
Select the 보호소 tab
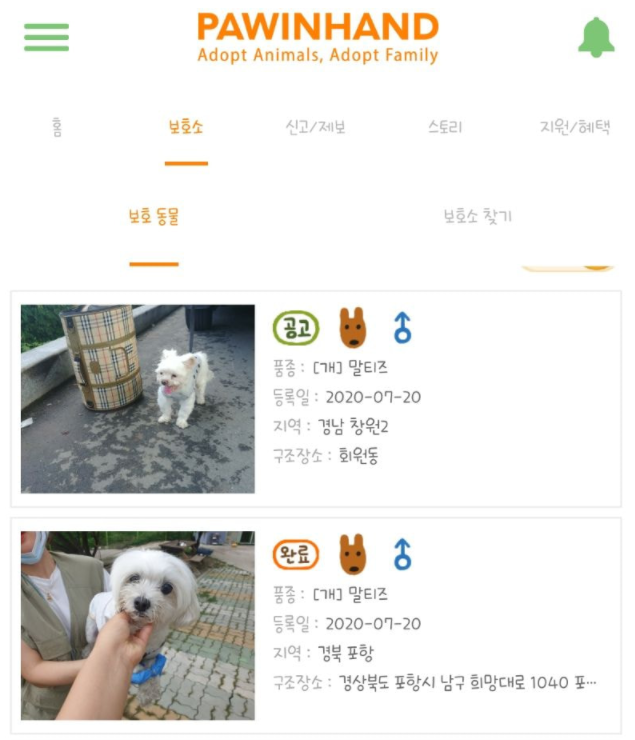(186, 128)
